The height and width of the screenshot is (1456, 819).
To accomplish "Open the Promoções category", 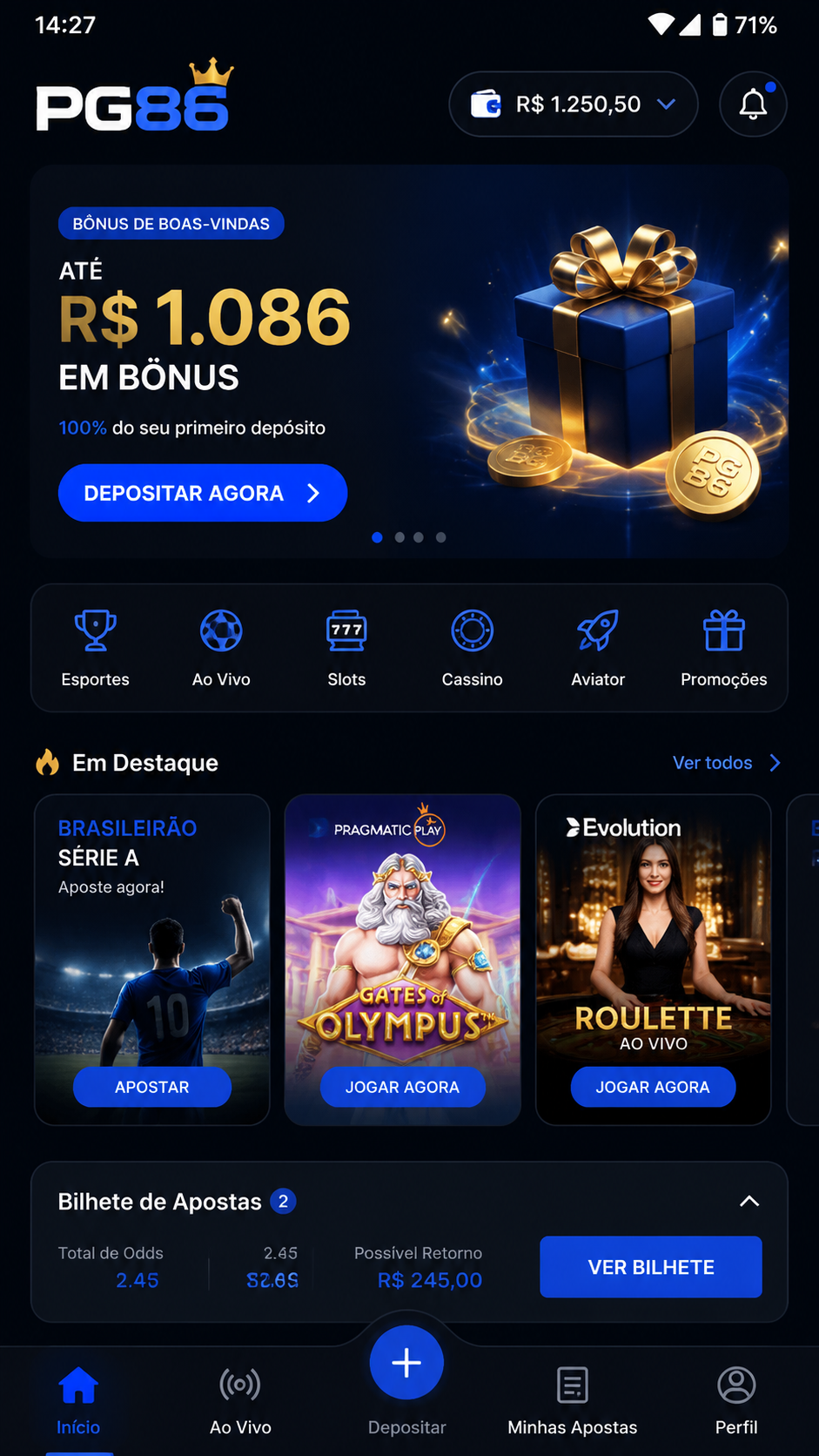I will pos(724,649).
